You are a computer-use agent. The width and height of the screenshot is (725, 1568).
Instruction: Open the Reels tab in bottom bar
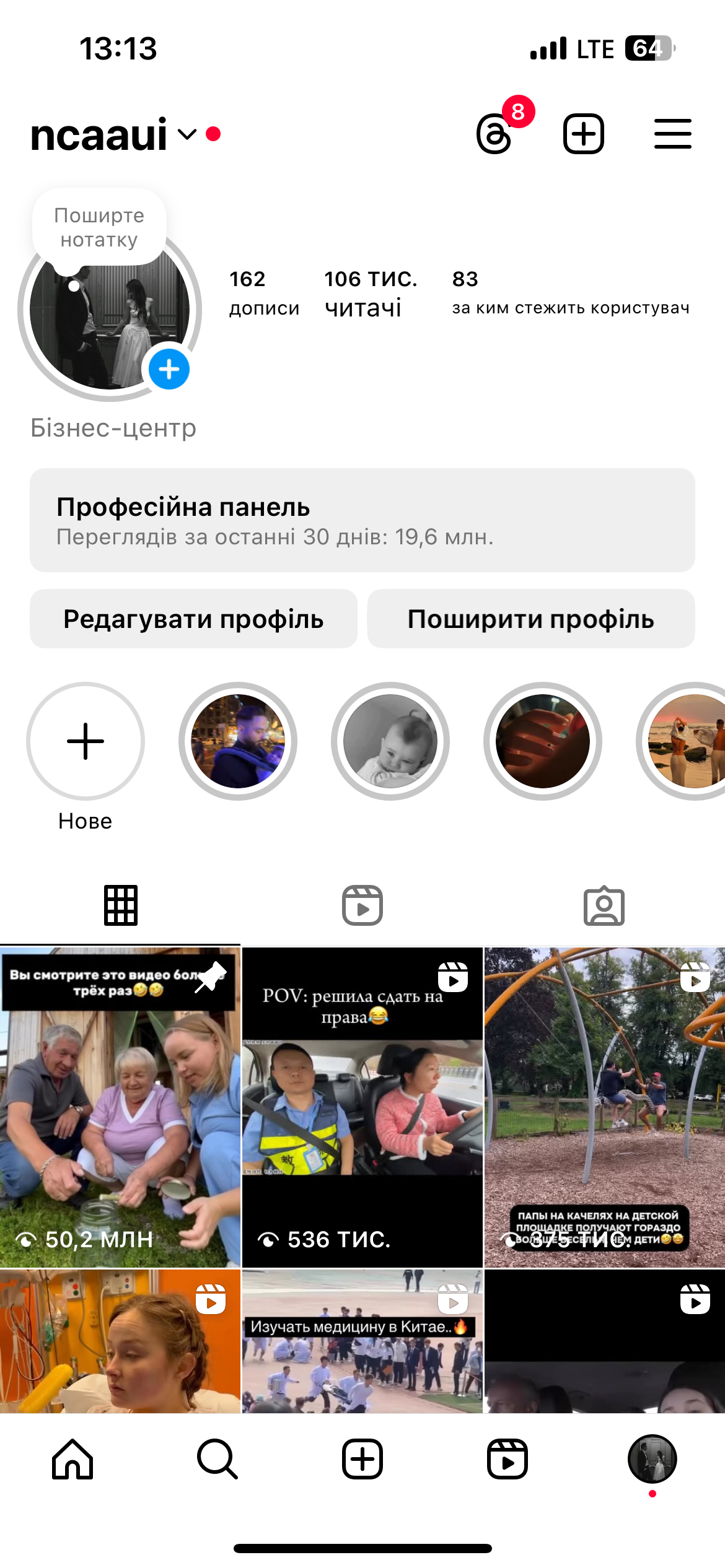tap(507, 1459)
